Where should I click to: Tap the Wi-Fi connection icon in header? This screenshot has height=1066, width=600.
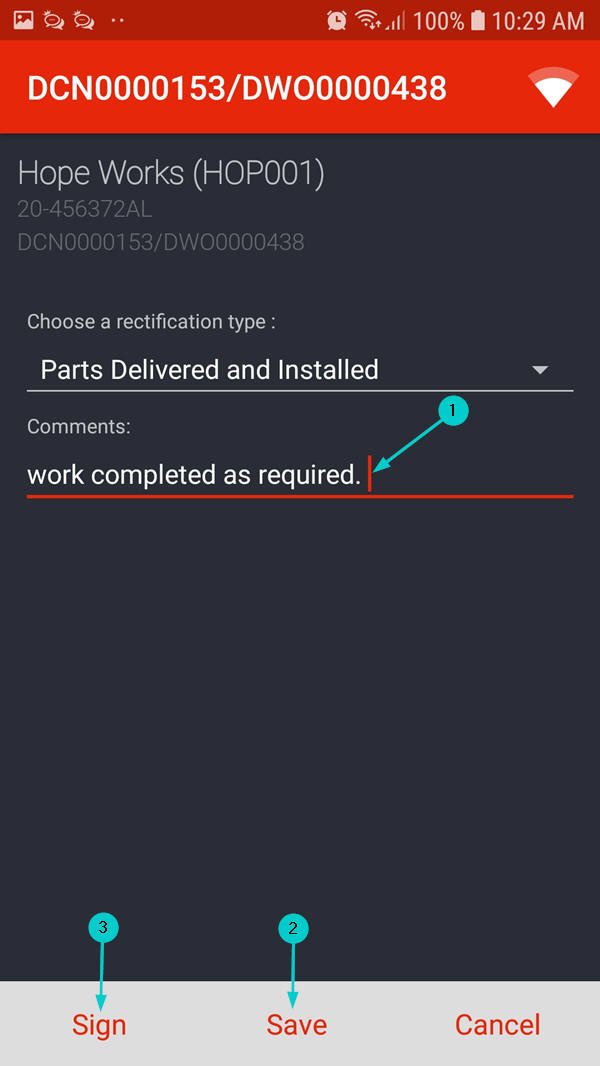[x=554, y=88]
